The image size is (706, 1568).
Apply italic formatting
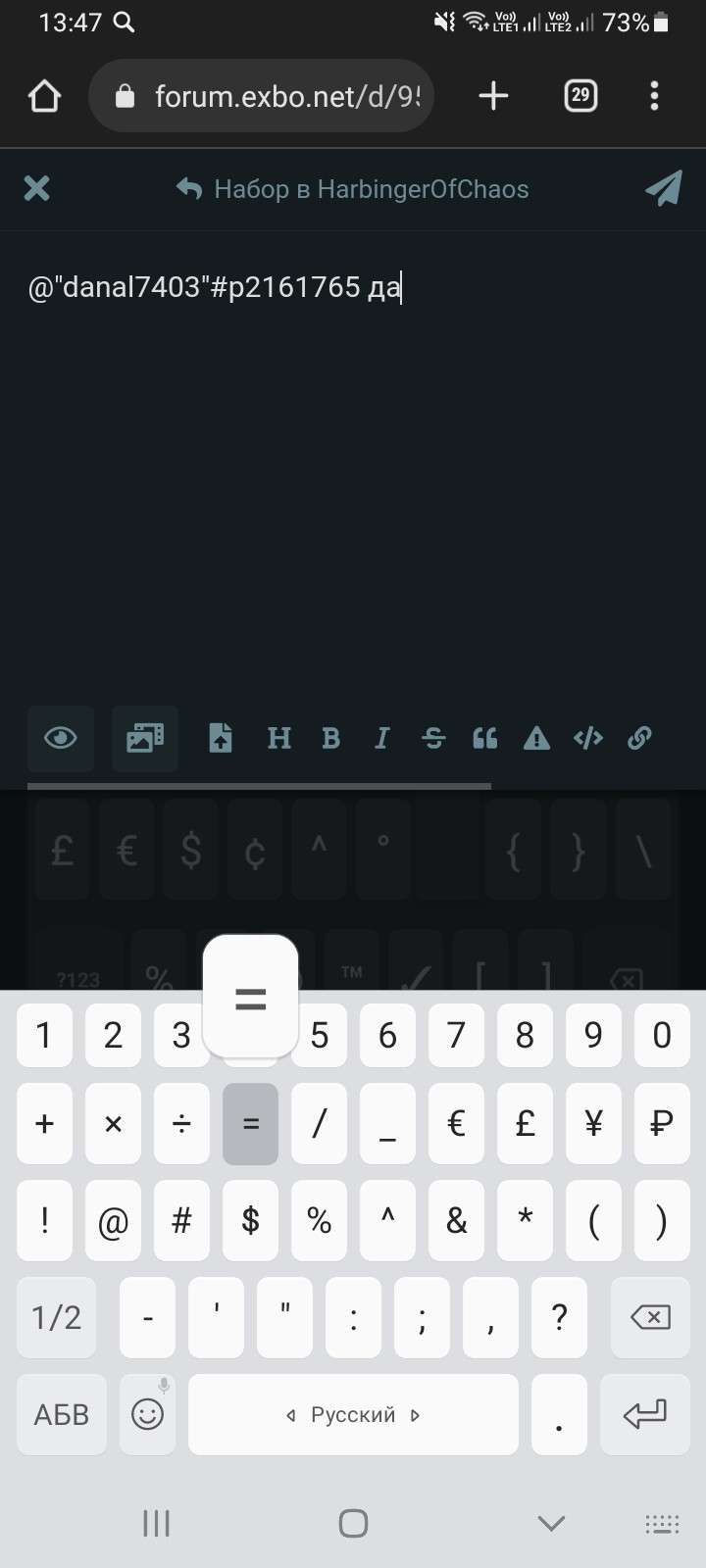coord(382,738)
